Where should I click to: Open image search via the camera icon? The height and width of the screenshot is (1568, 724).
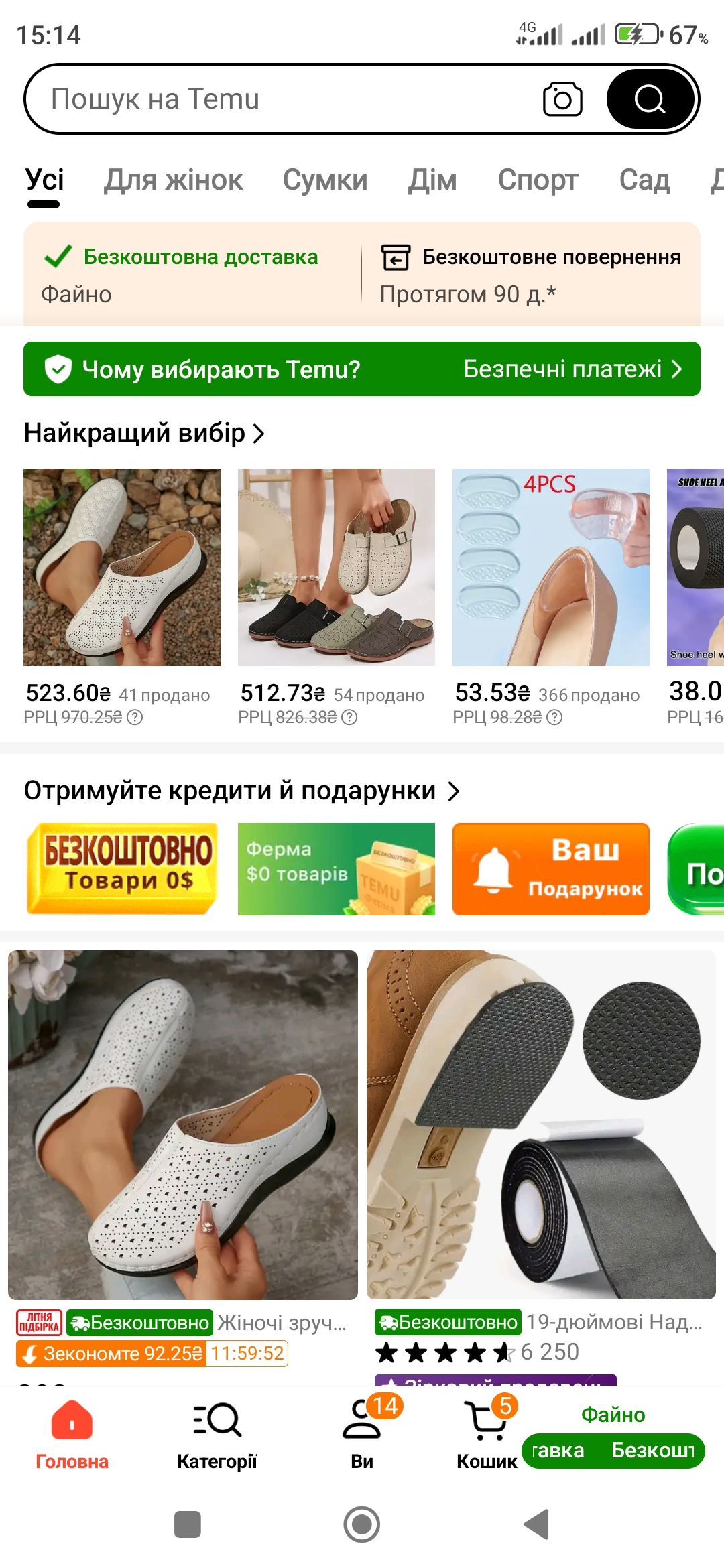click(562, 99)
